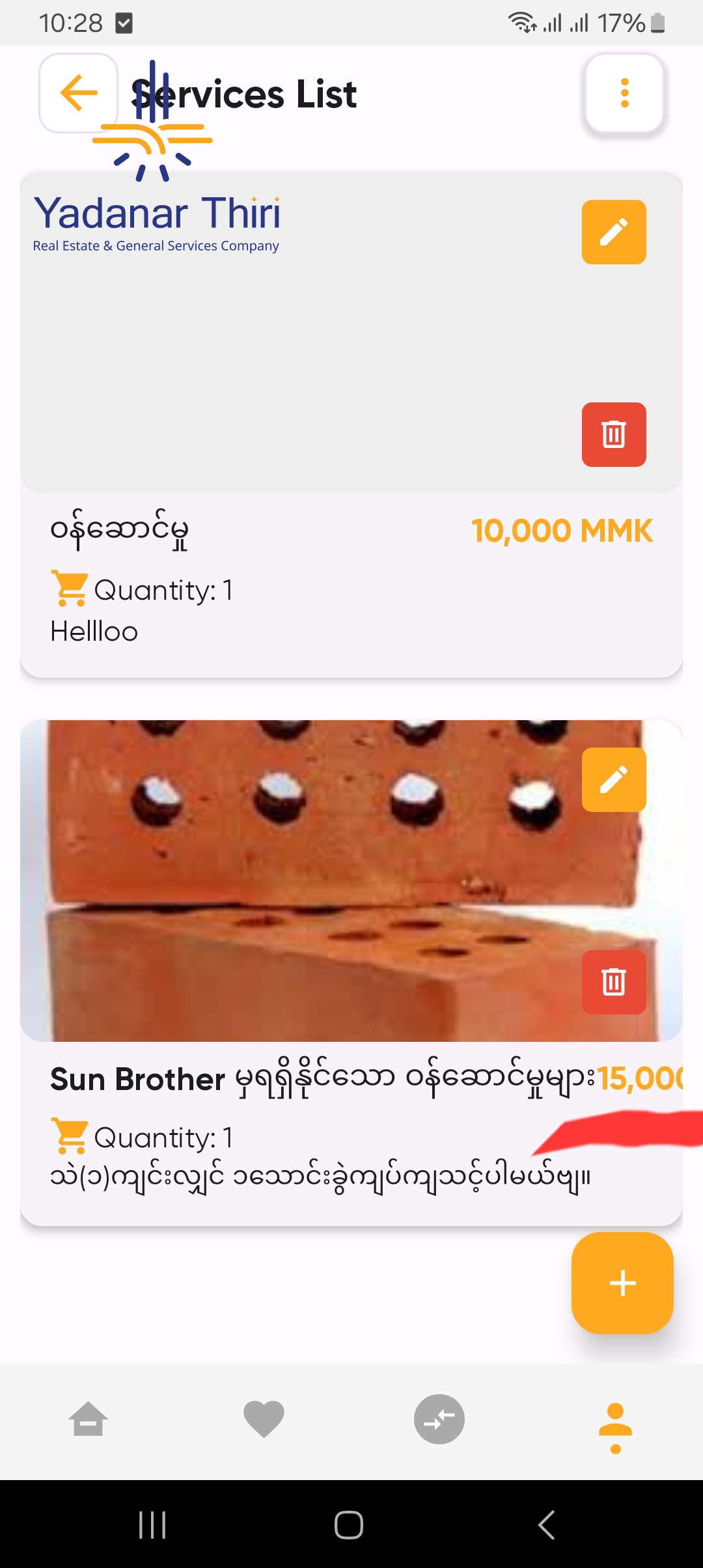The height and width of the screenshot is (1568, 703).
Task: Switch to the Home tab
Action: click(89, 1420)
